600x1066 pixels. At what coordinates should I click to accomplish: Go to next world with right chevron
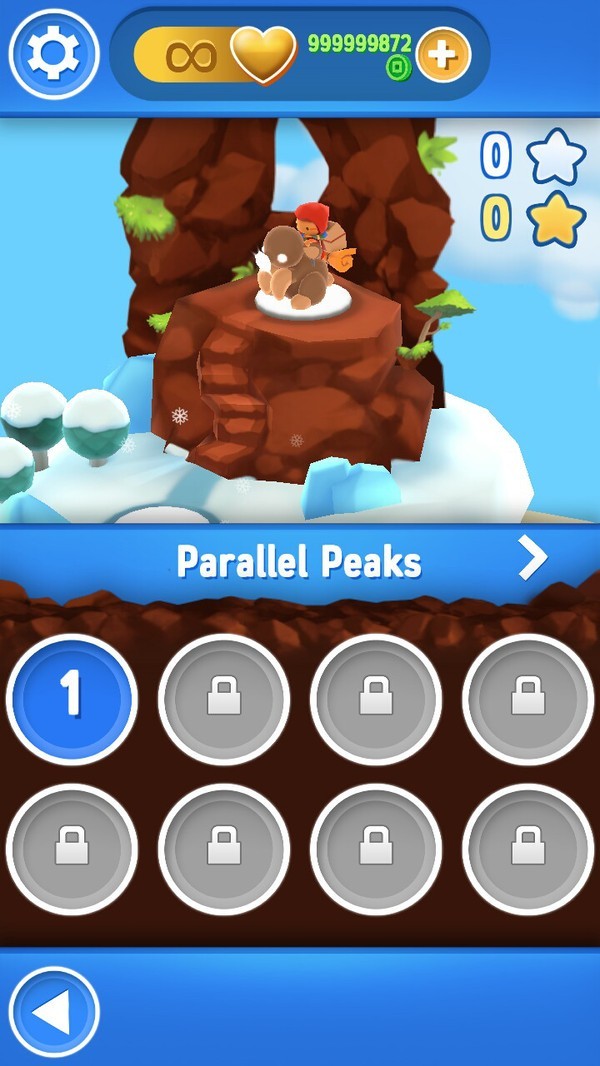click(533, 560)
